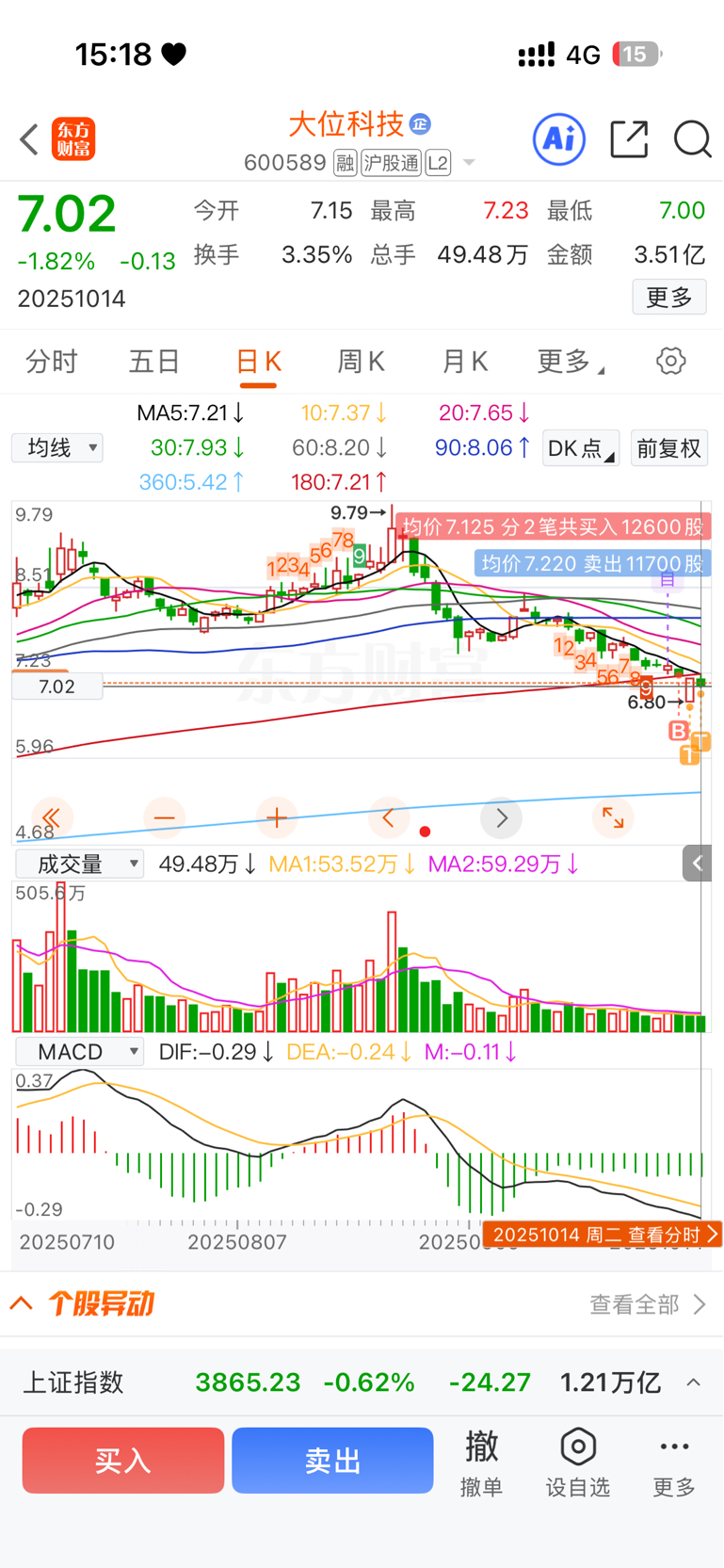Image resolution: width=724 pixels, height=1568 pixels.
Task: Open the Ai assistant icon
Action: coord(559,139)
